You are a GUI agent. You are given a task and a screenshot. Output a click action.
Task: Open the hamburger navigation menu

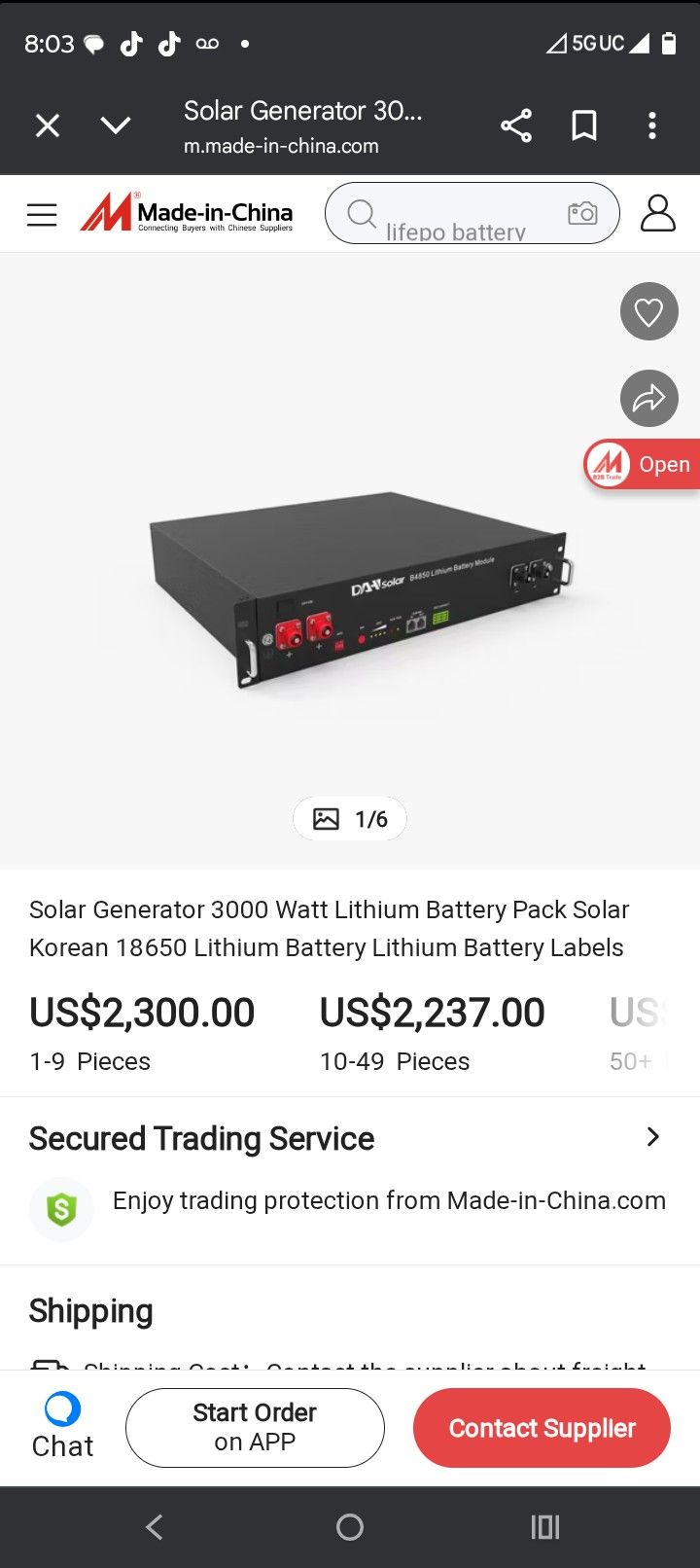tap(42, 214)
